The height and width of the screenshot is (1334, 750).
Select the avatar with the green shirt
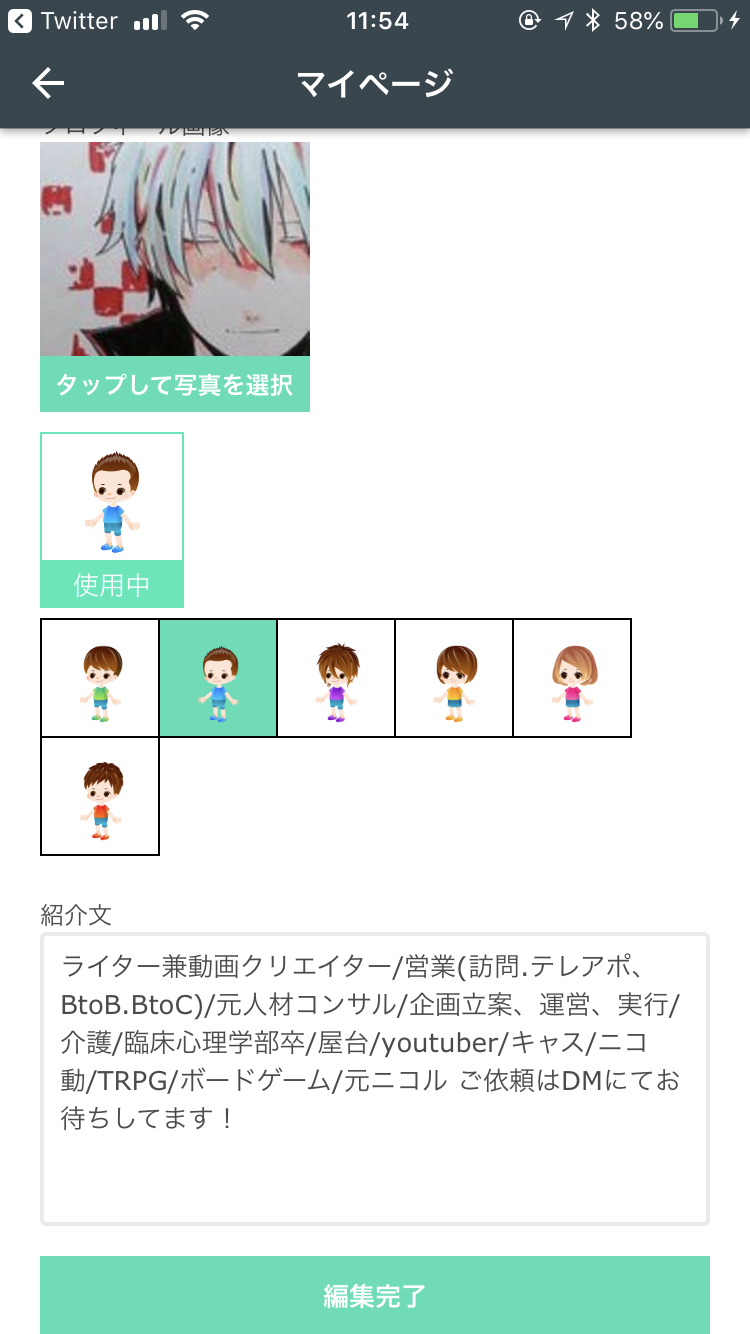100,678
